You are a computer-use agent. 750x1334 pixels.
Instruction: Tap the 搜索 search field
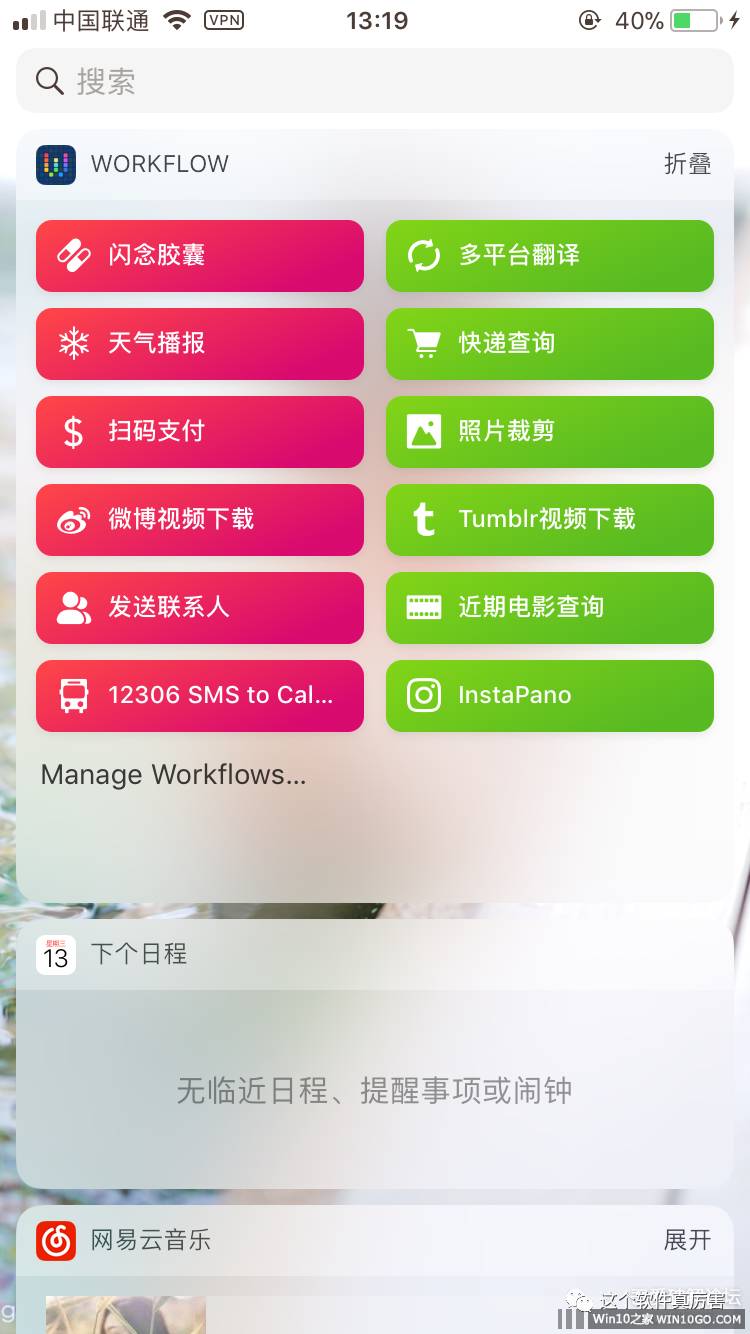click(375, 81)
